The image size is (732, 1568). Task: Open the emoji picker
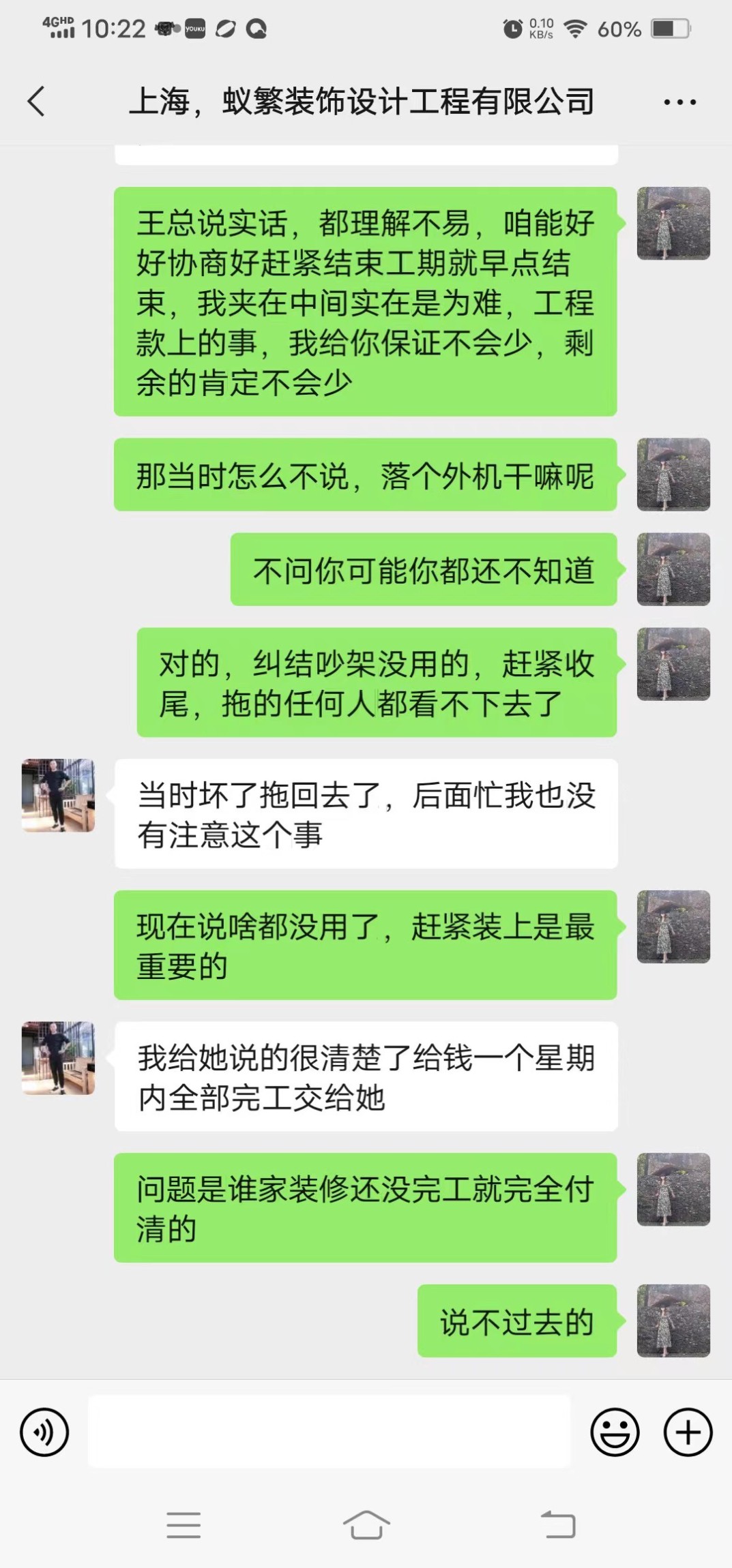(615, 1432)
